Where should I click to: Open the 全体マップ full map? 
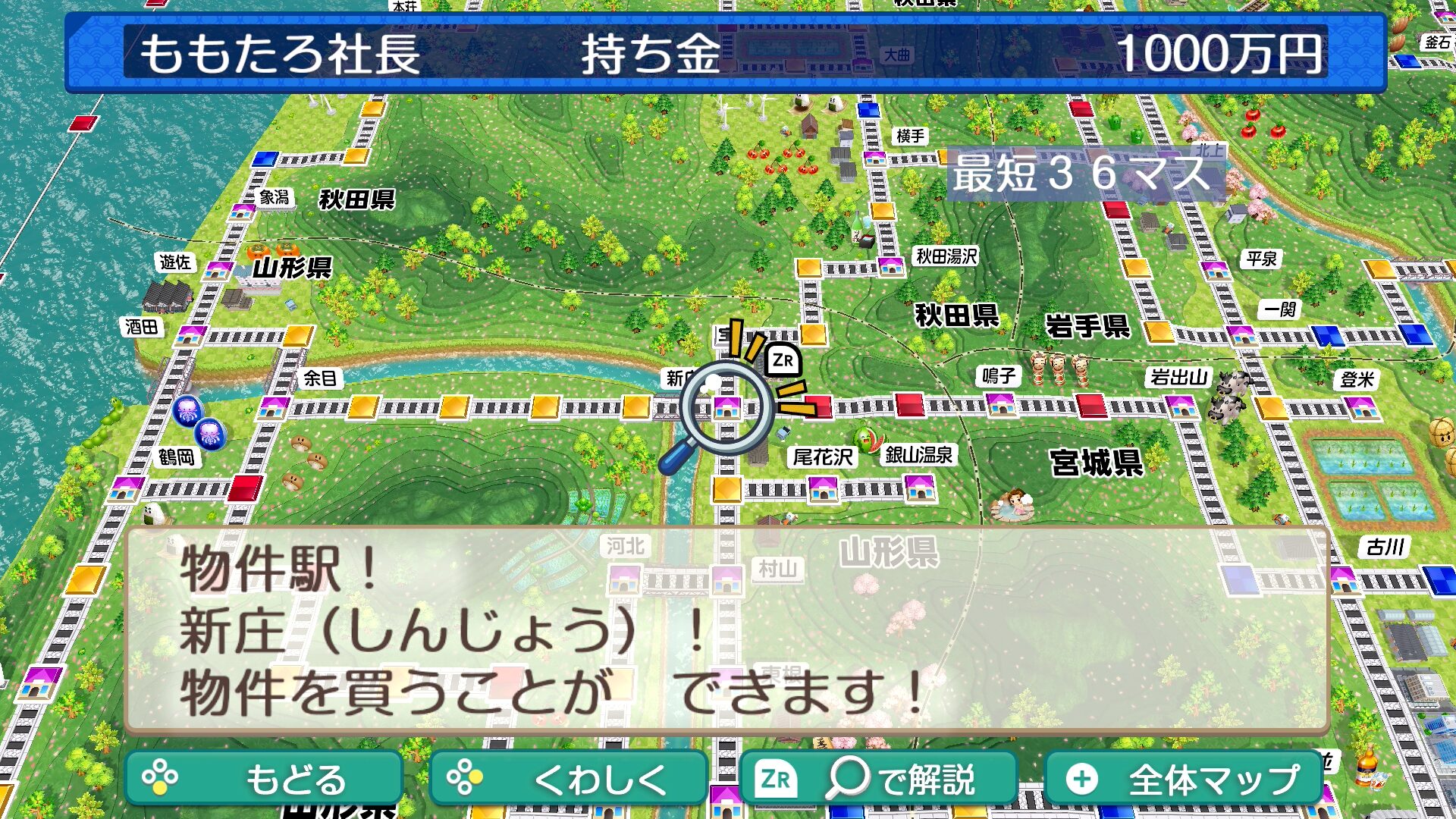click(x=1183, y=779)
